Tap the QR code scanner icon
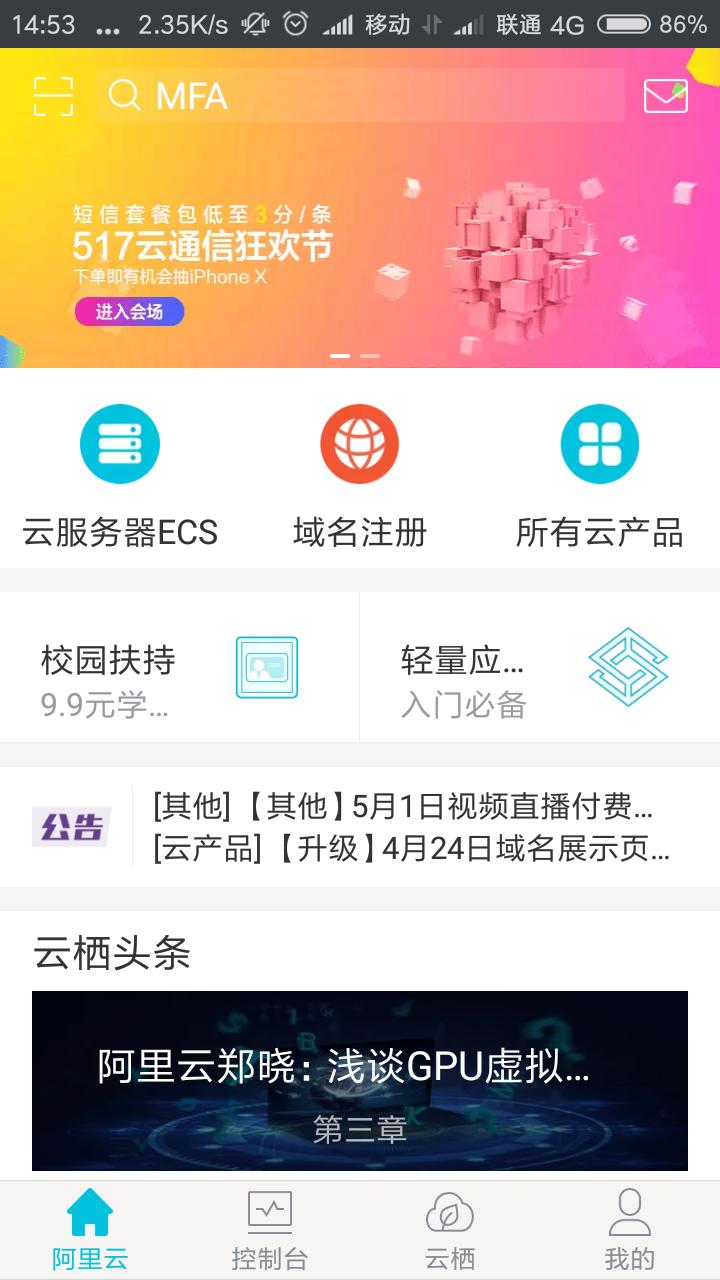Screen dimensions: 720x1280 [55, 94]
